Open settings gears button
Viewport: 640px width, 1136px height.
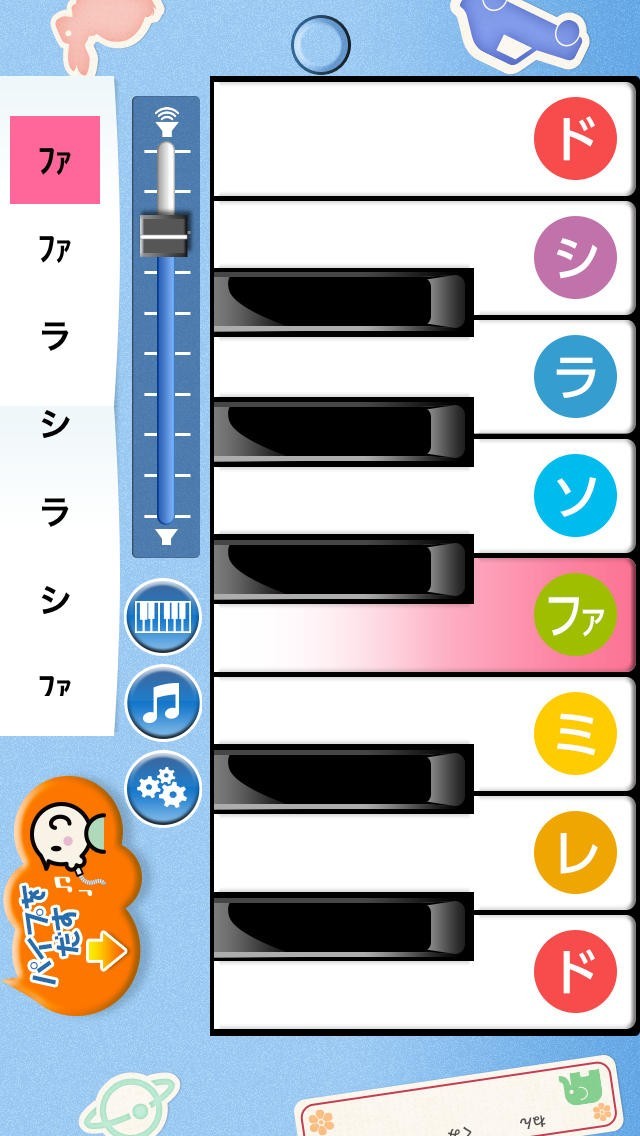(163, 789)
